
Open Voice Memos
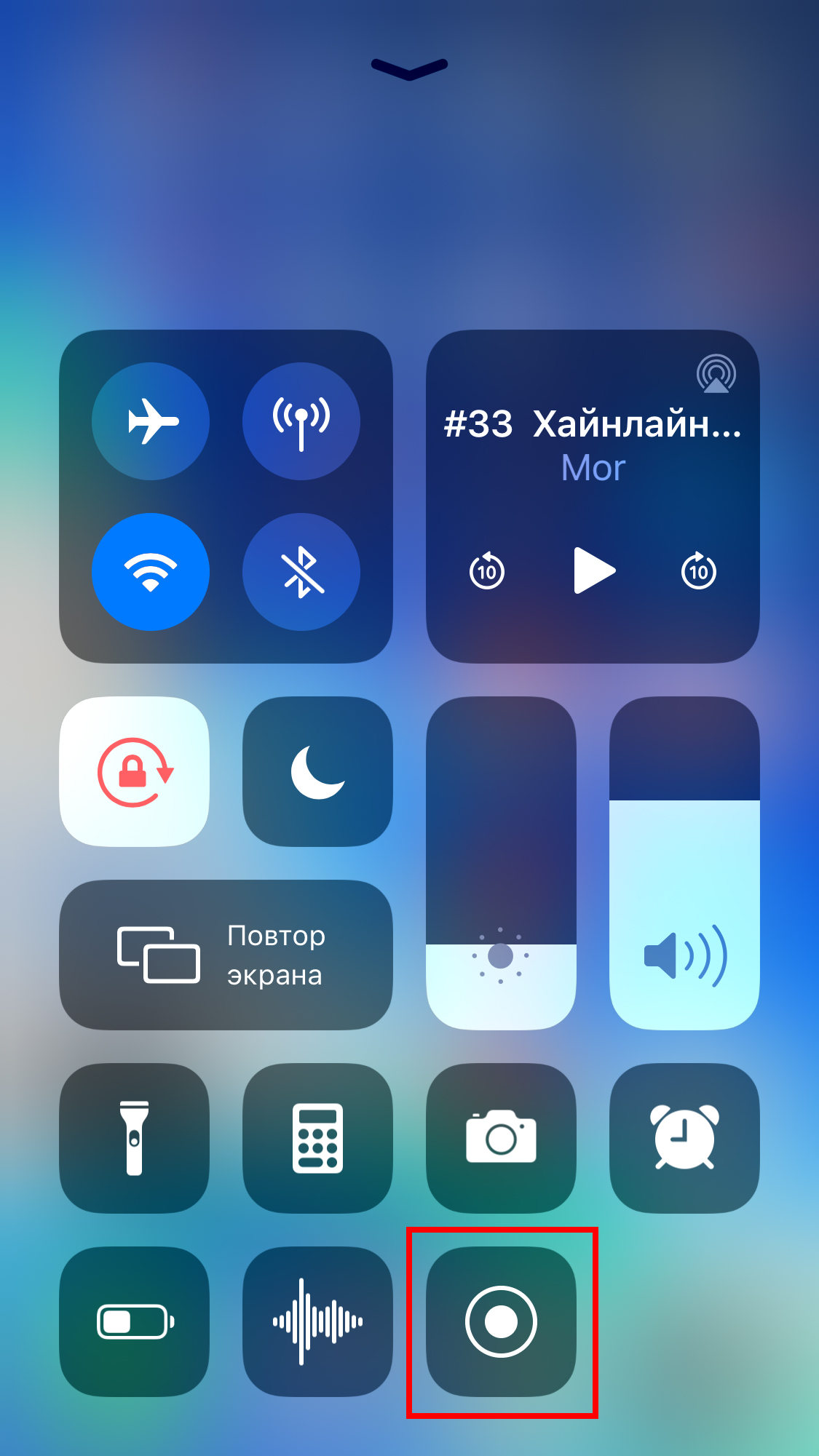tap(317, 1321)
